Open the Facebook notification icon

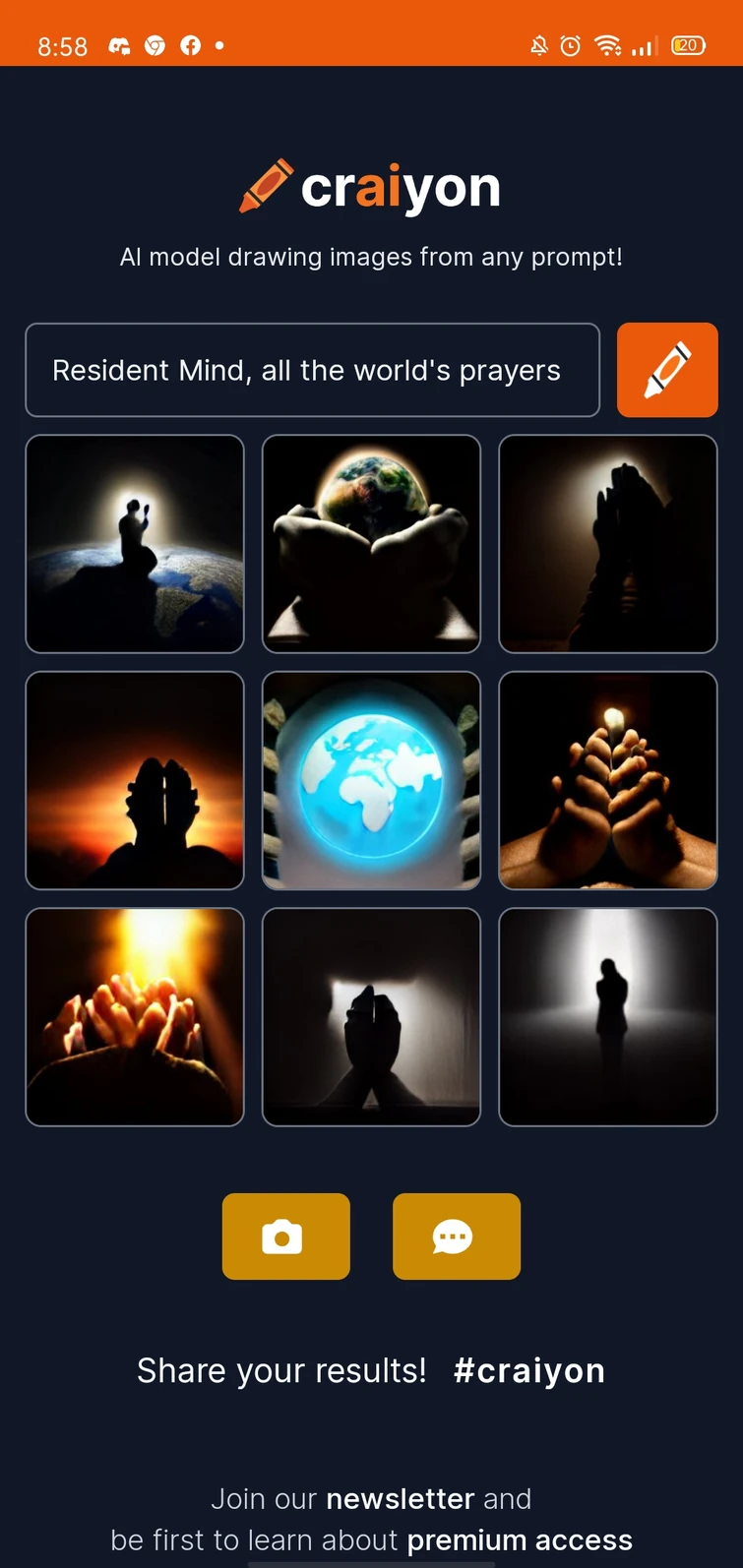click(x=190, y=45)
